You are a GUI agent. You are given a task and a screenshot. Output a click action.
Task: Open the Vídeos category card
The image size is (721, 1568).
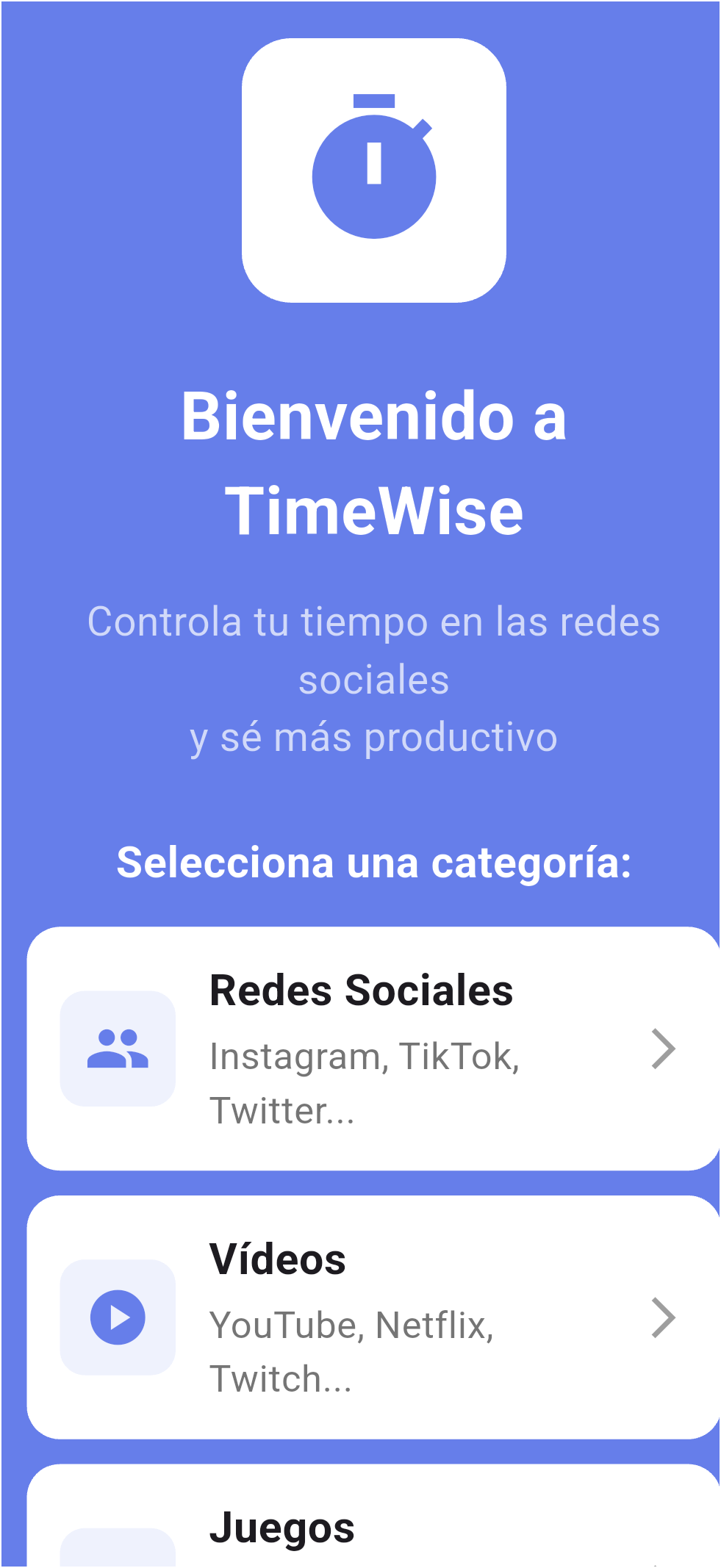[x=375, y=1317]
